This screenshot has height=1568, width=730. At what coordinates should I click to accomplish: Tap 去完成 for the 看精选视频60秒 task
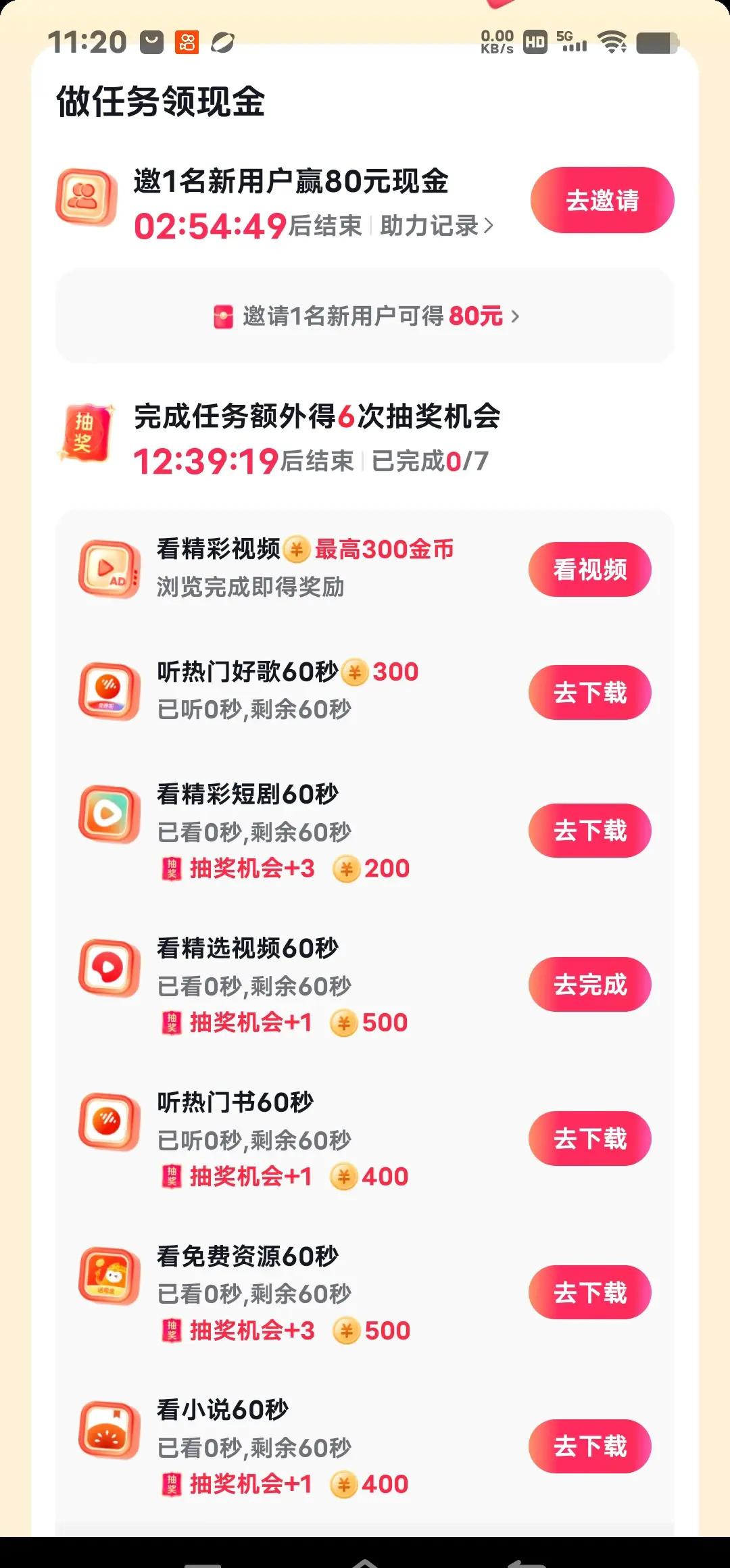(589, 984)
